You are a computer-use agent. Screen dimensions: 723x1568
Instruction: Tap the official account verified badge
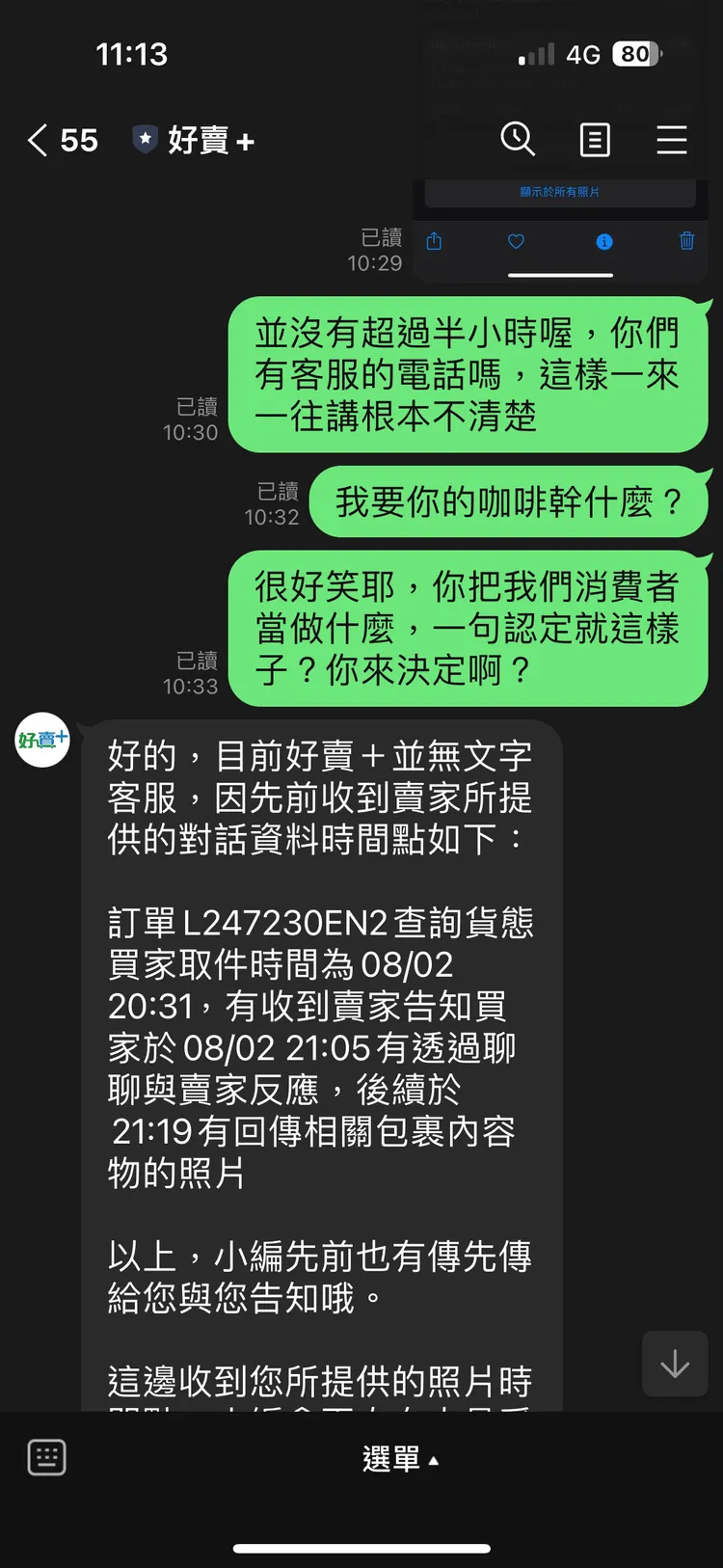[x=144, y=140]
